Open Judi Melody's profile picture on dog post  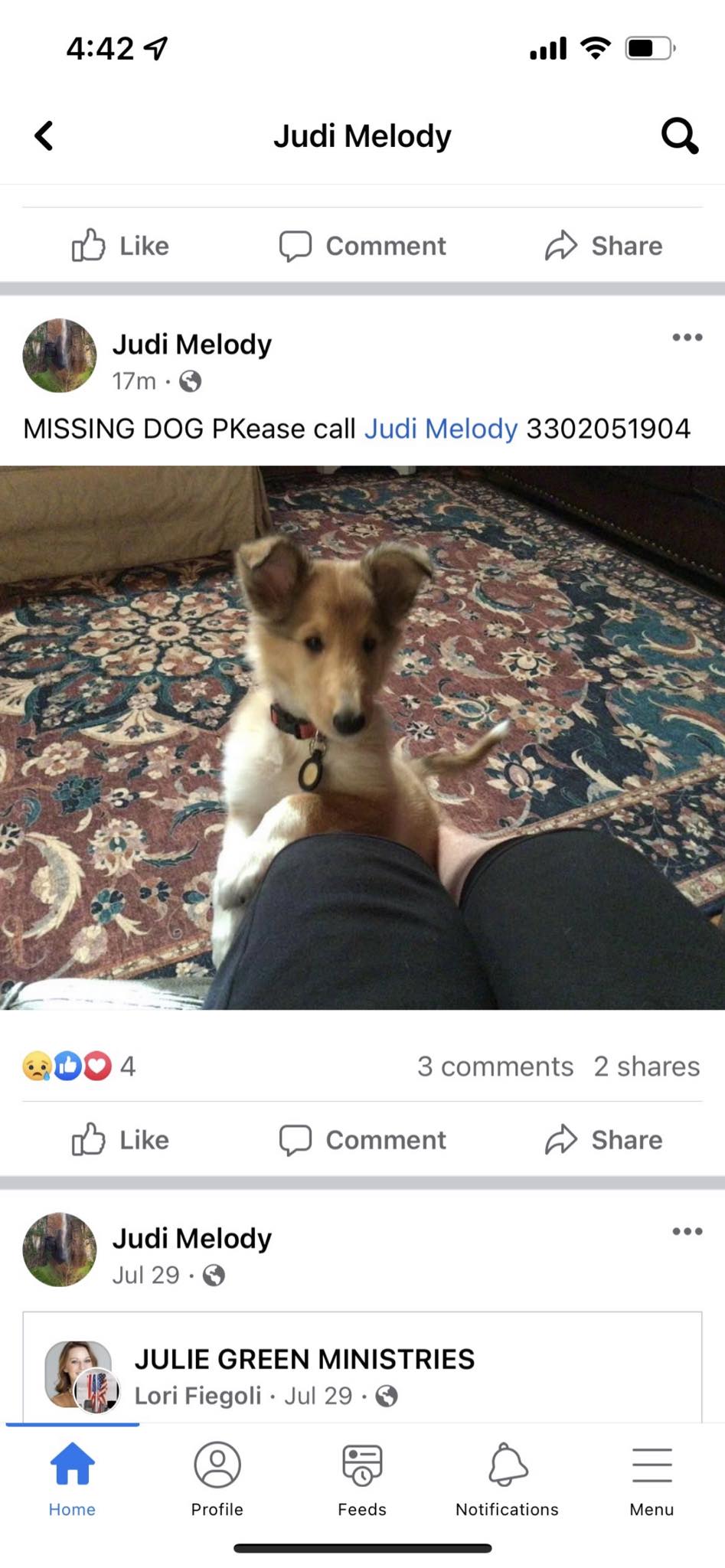tap(60, 357)
